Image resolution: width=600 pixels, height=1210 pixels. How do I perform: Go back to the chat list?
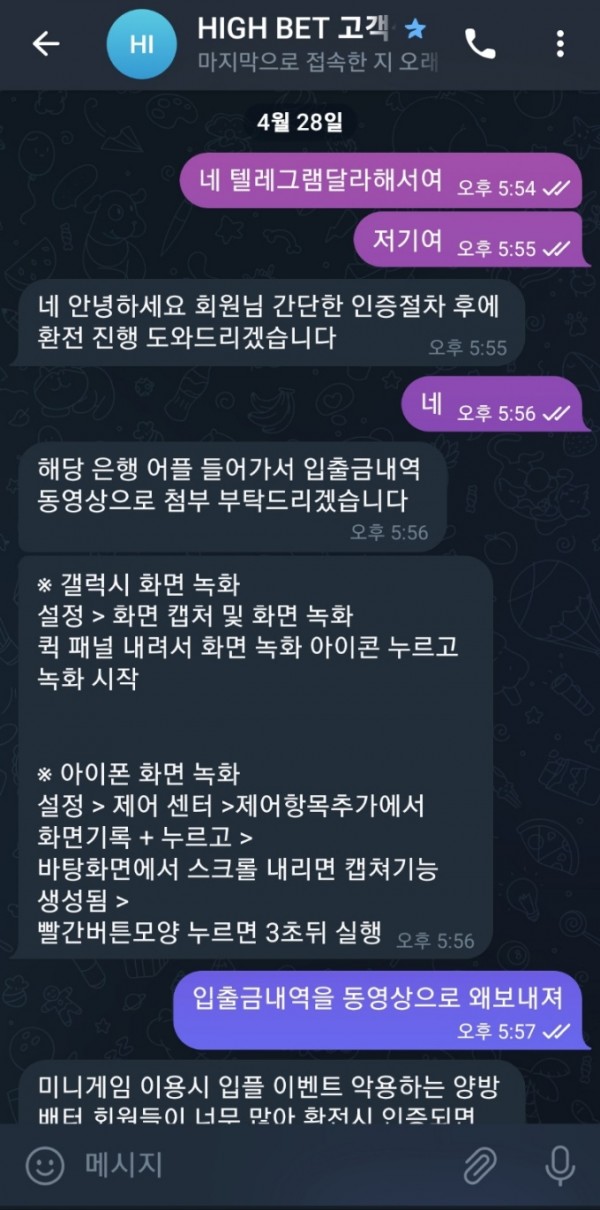pyautogui.click(x=46, y=44)
